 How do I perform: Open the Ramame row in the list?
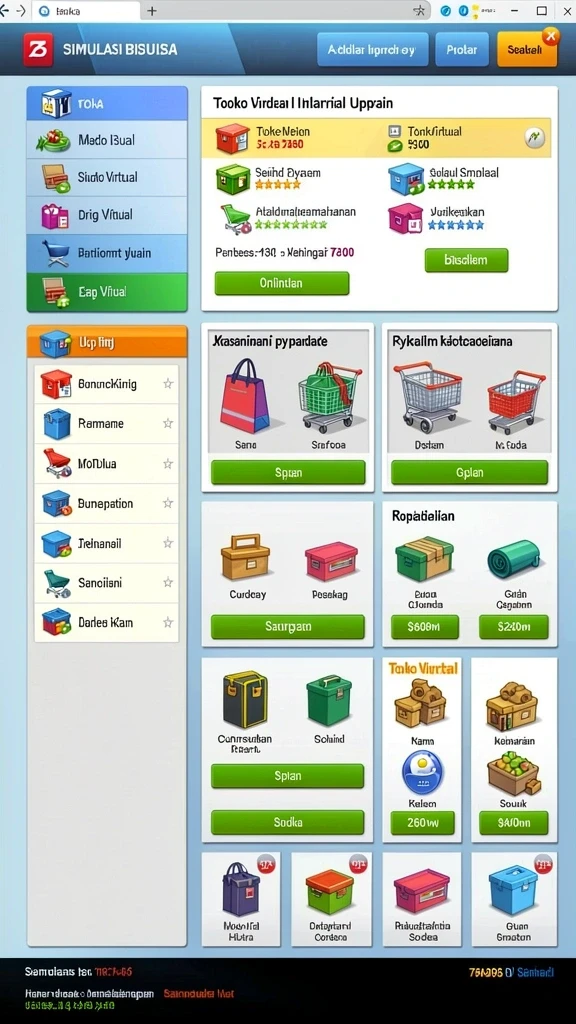(x=106, y=424)
